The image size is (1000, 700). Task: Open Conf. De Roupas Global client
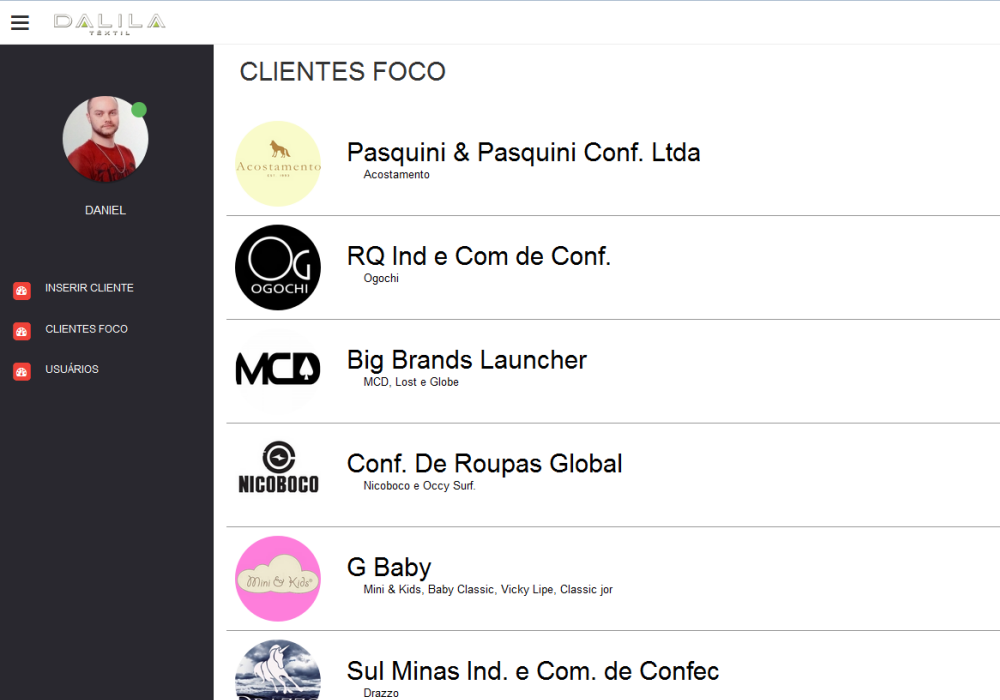pyautogui.click(x=484, y=465)
